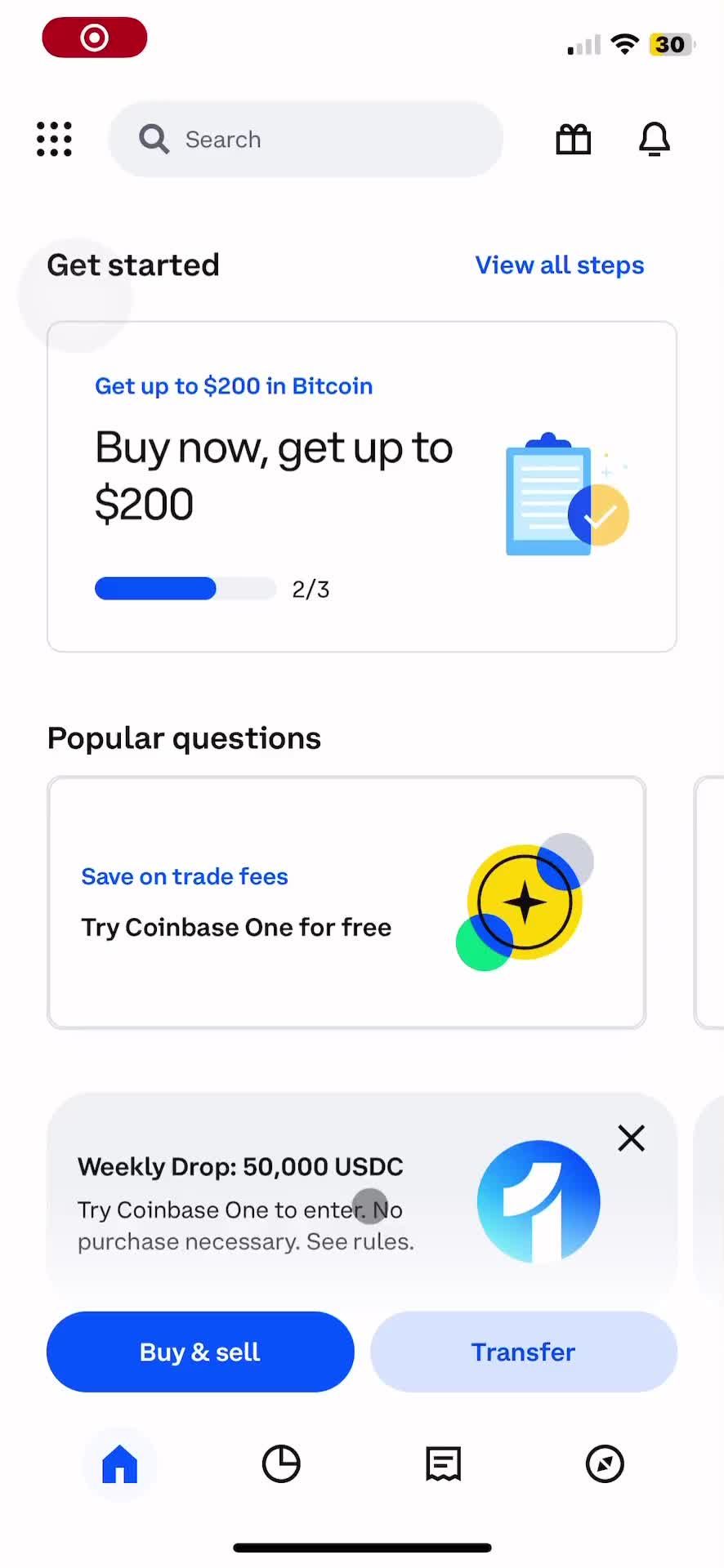Select Try Coinbase One for free
The height and width of the screenshot is (1568, 724).
[x=235, y=927]
